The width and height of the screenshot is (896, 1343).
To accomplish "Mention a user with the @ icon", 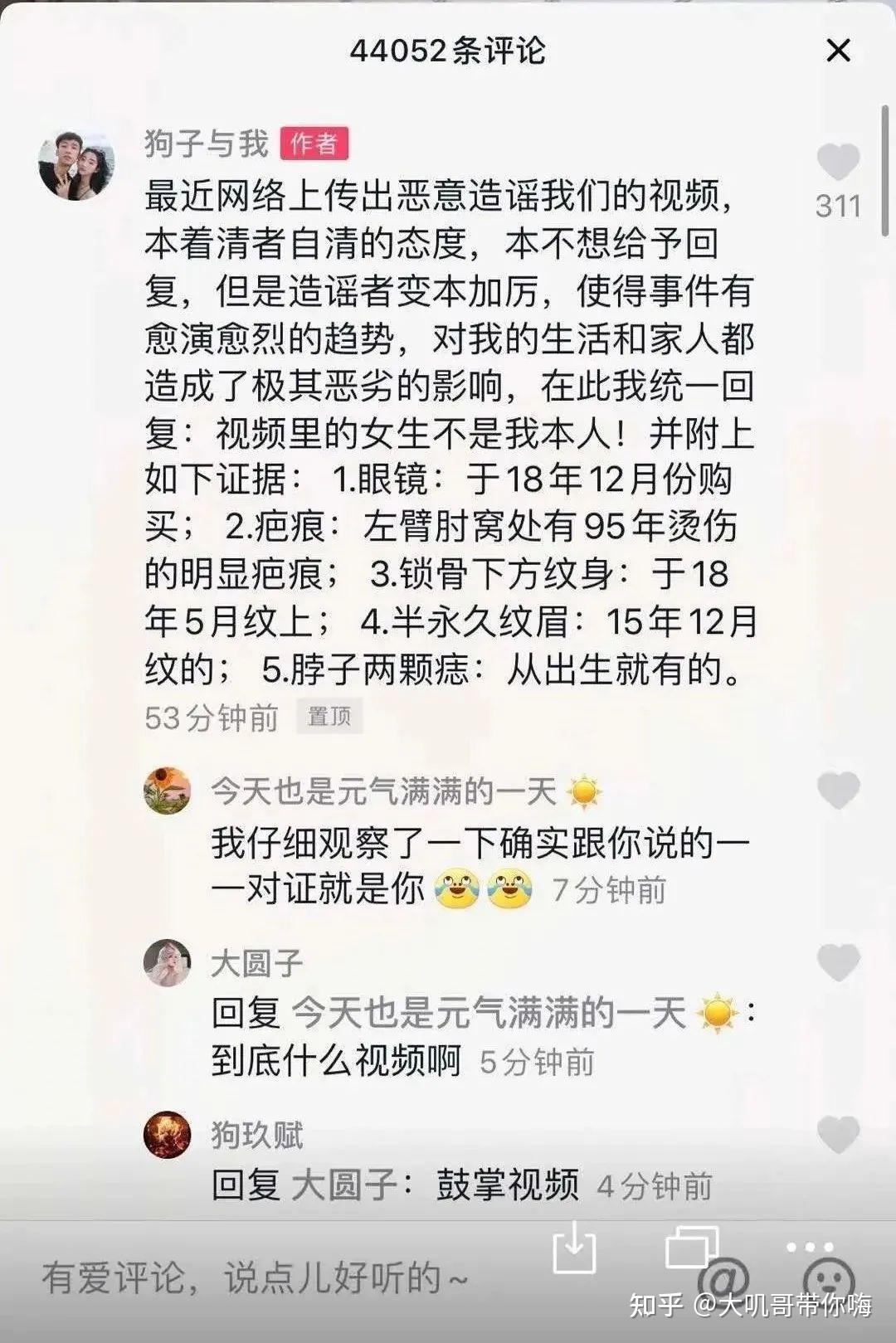I will click(x=723, y=1277).
